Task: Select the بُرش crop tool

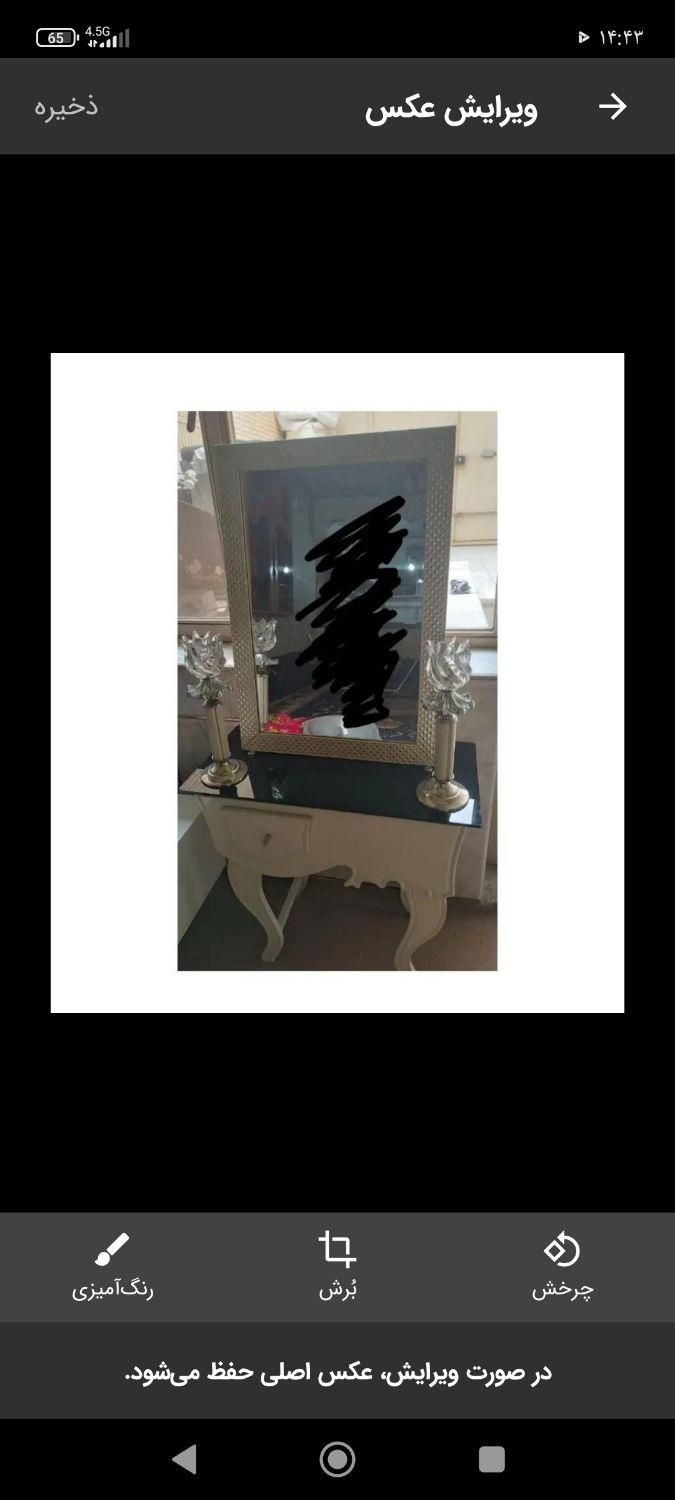Action: 337,1266
